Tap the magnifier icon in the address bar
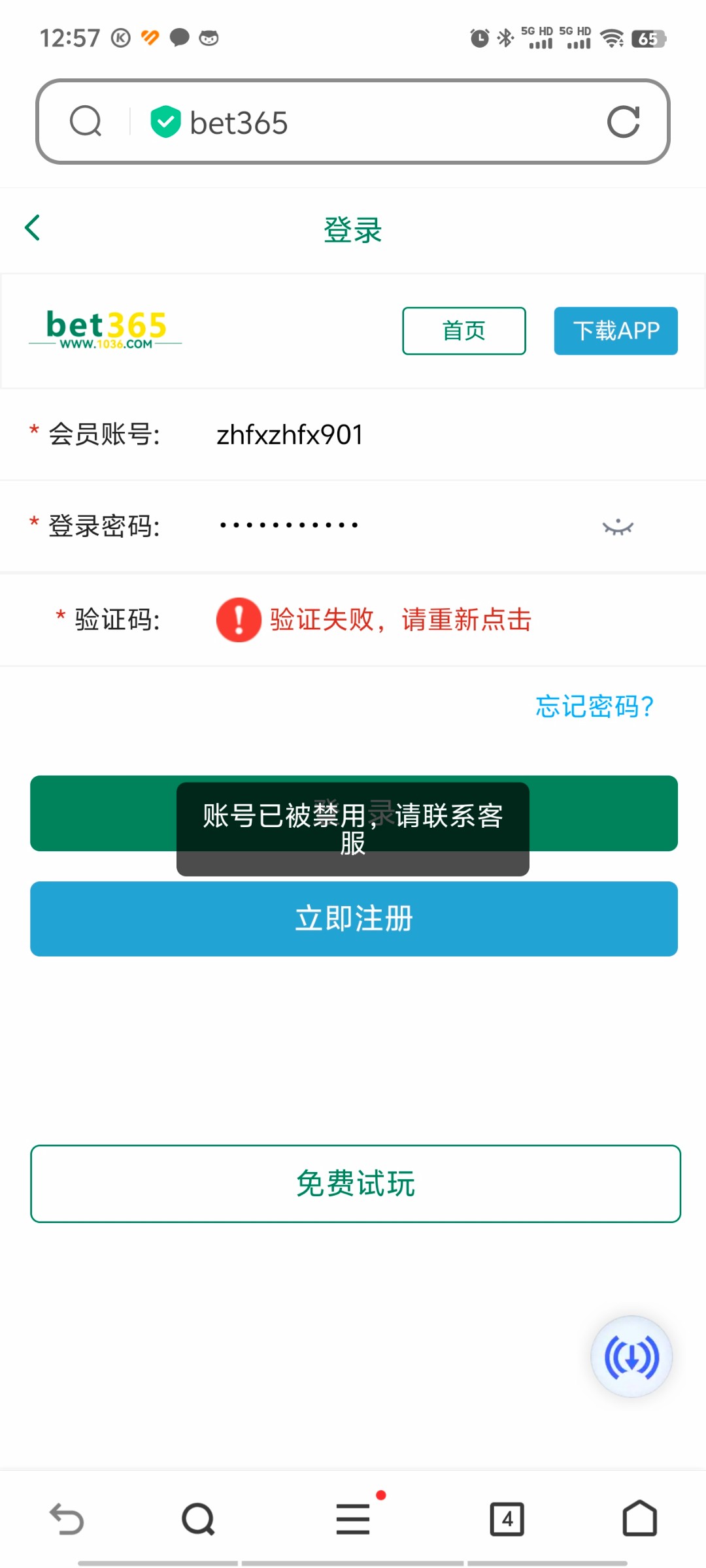The width and height of the screenshot is (706, 1568). click(x=85, y=122)
